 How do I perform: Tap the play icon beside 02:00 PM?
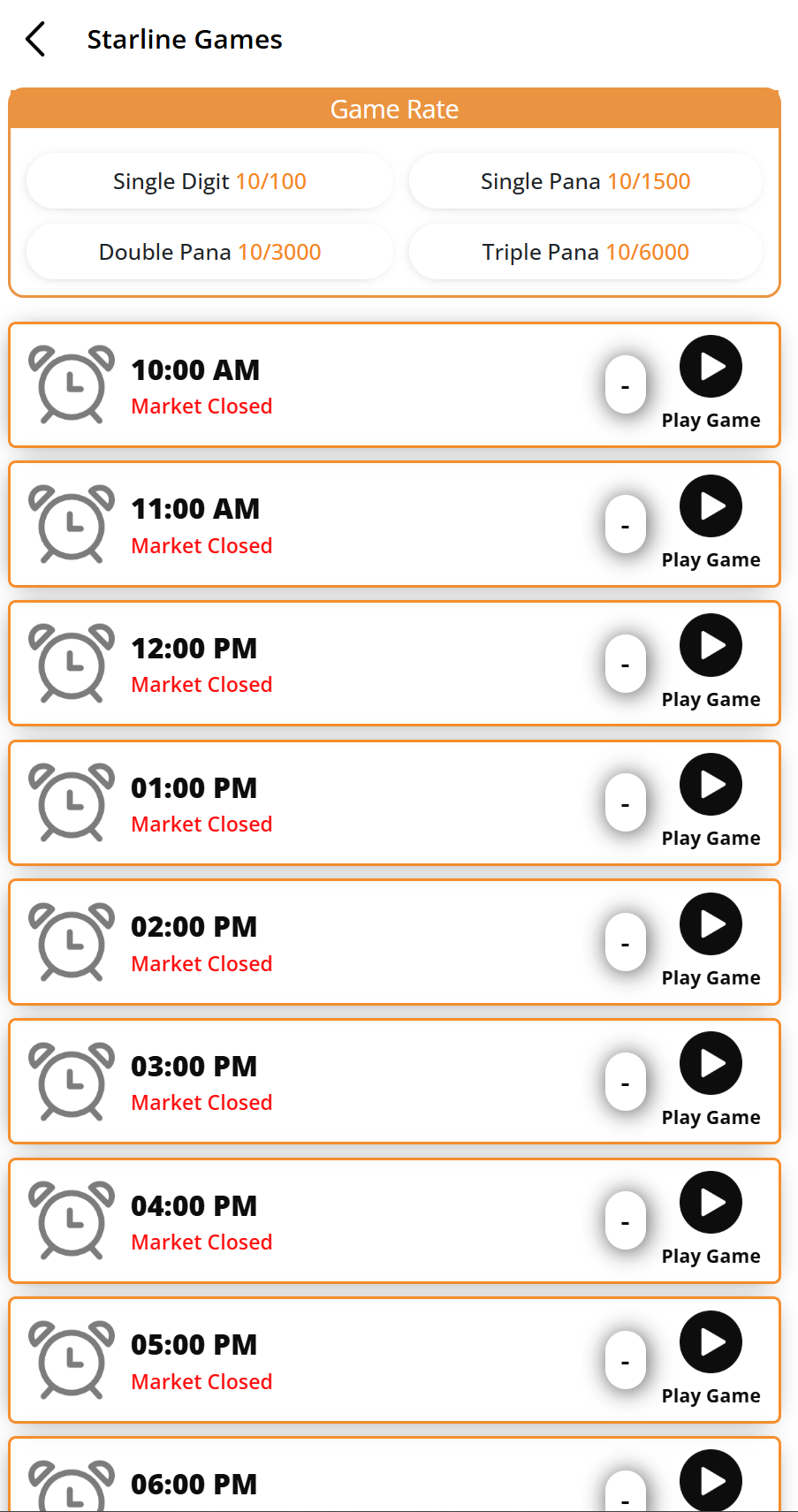[710, 924]
